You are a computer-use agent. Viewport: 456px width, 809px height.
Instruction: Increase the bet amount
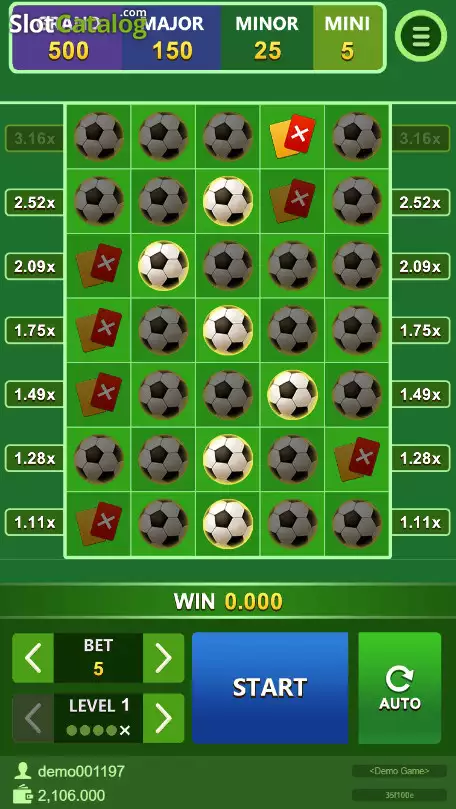[x=164, y=658]
